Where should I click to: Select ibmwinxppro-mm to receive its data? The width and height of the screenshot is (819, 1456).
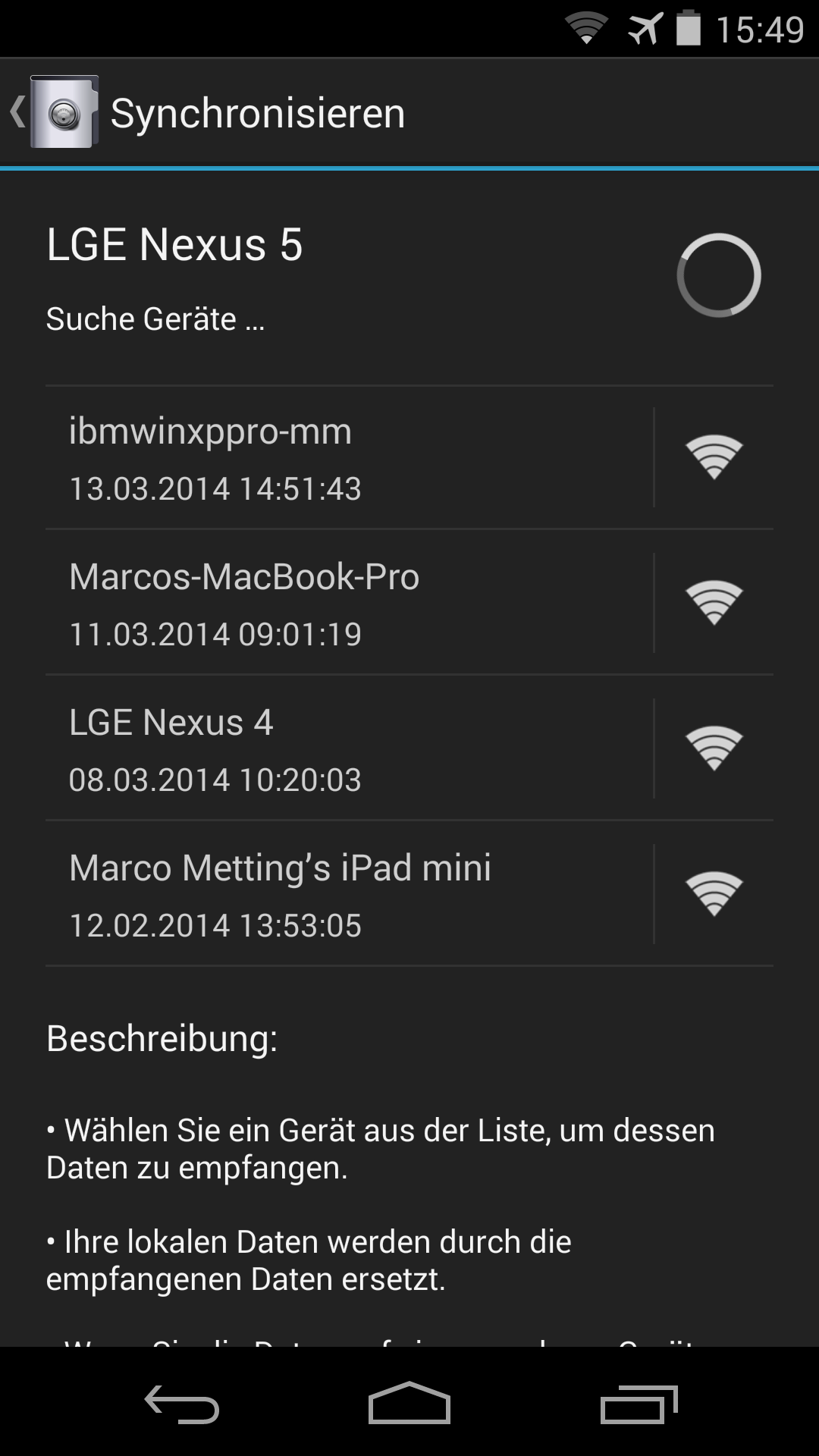click(349, 458)
